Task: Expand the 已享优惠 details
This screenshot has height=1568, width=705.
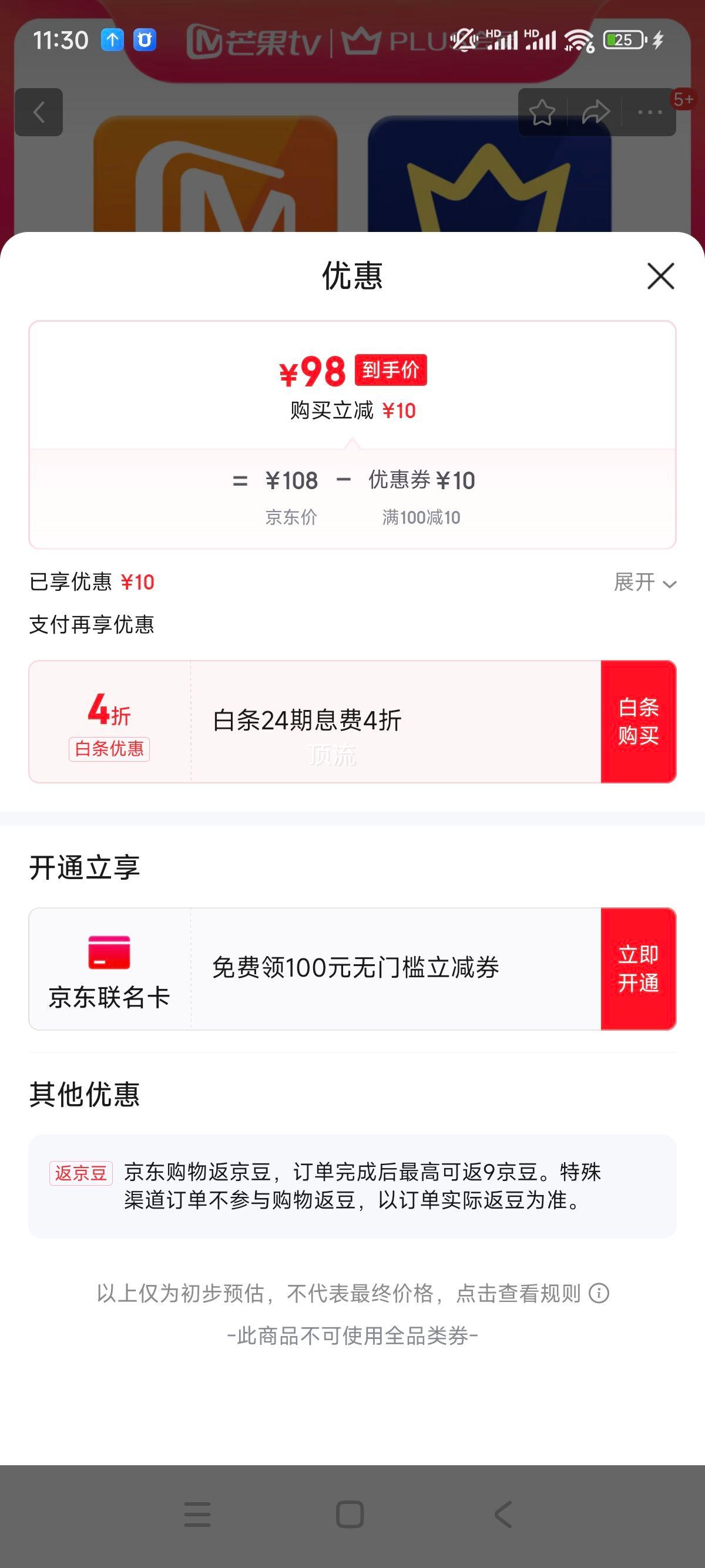Action: point(644,583)
